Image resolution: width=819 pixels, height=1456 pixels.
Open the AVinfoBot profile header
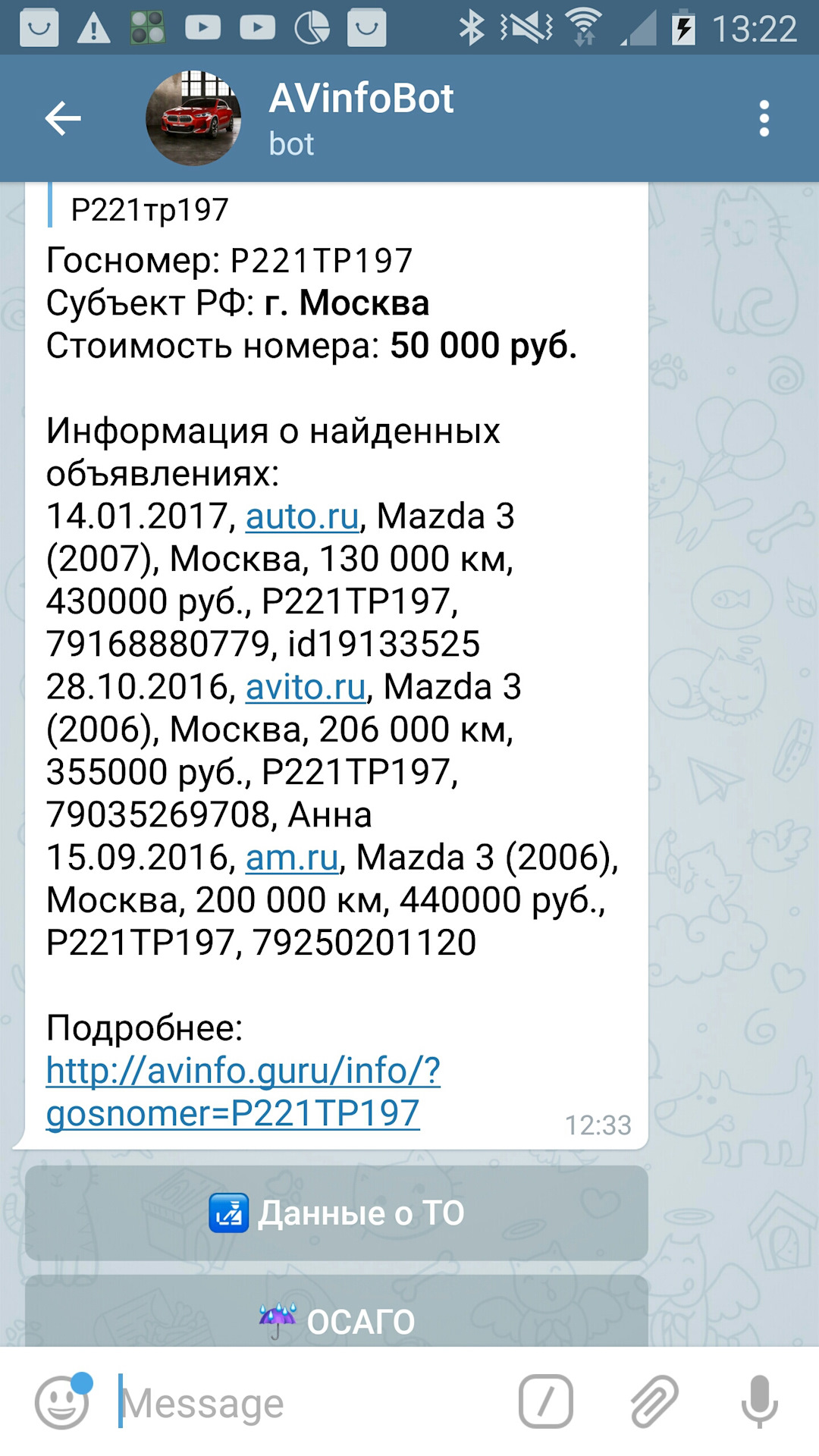(361, 118)
